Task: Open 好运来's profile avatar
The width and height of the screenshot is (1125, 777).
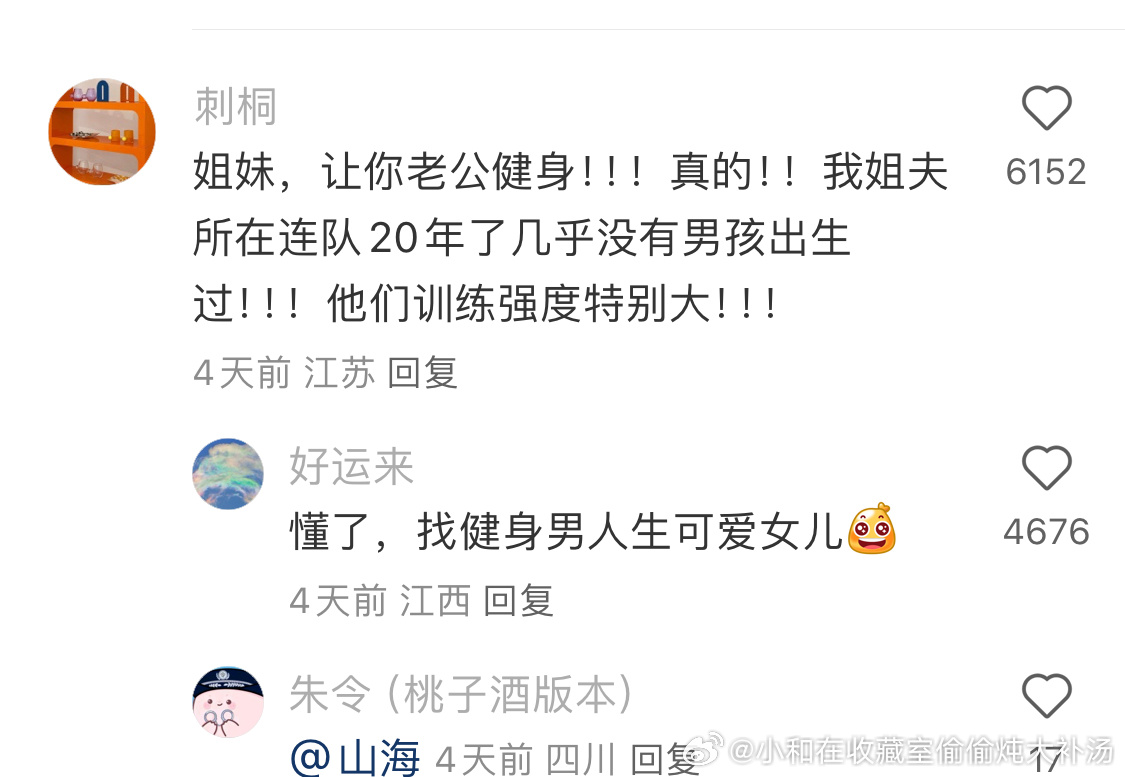Action: point(228,474)
